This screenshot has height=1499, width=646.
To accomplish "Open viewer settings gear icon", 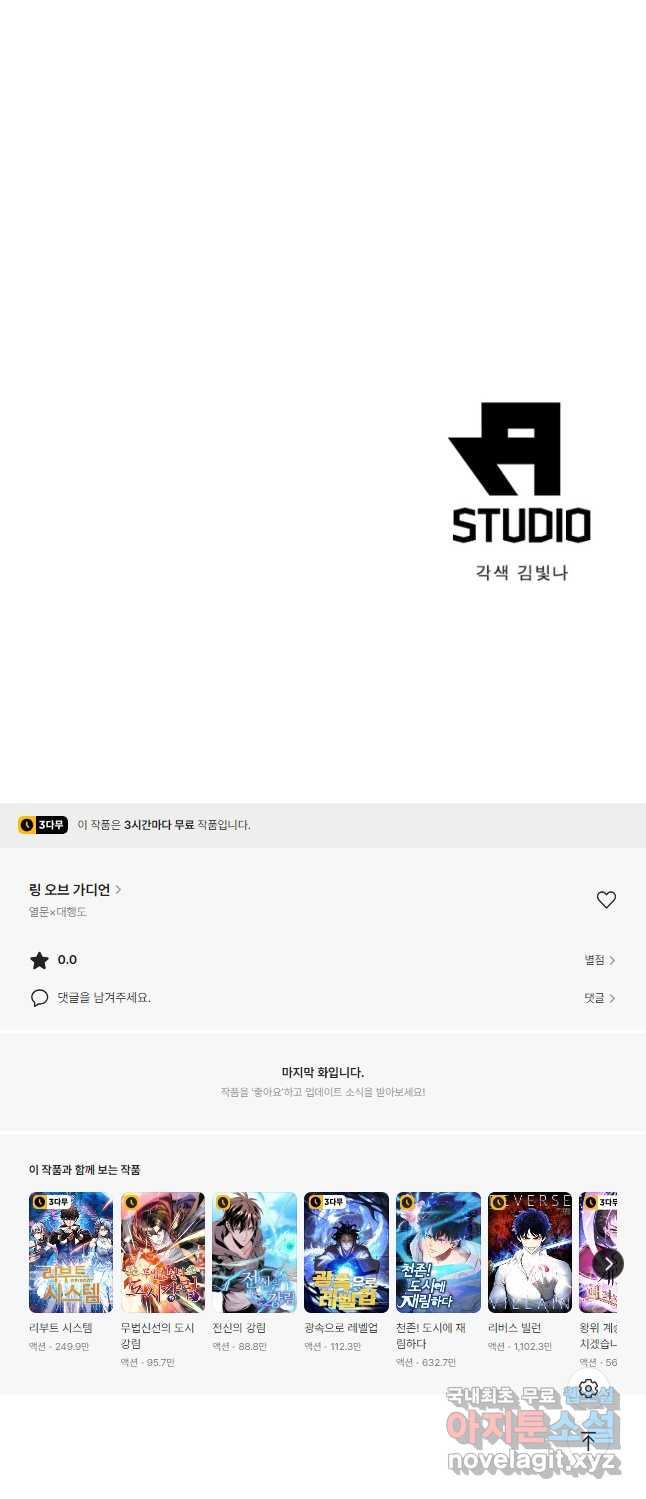I will tap(588, 1388).
